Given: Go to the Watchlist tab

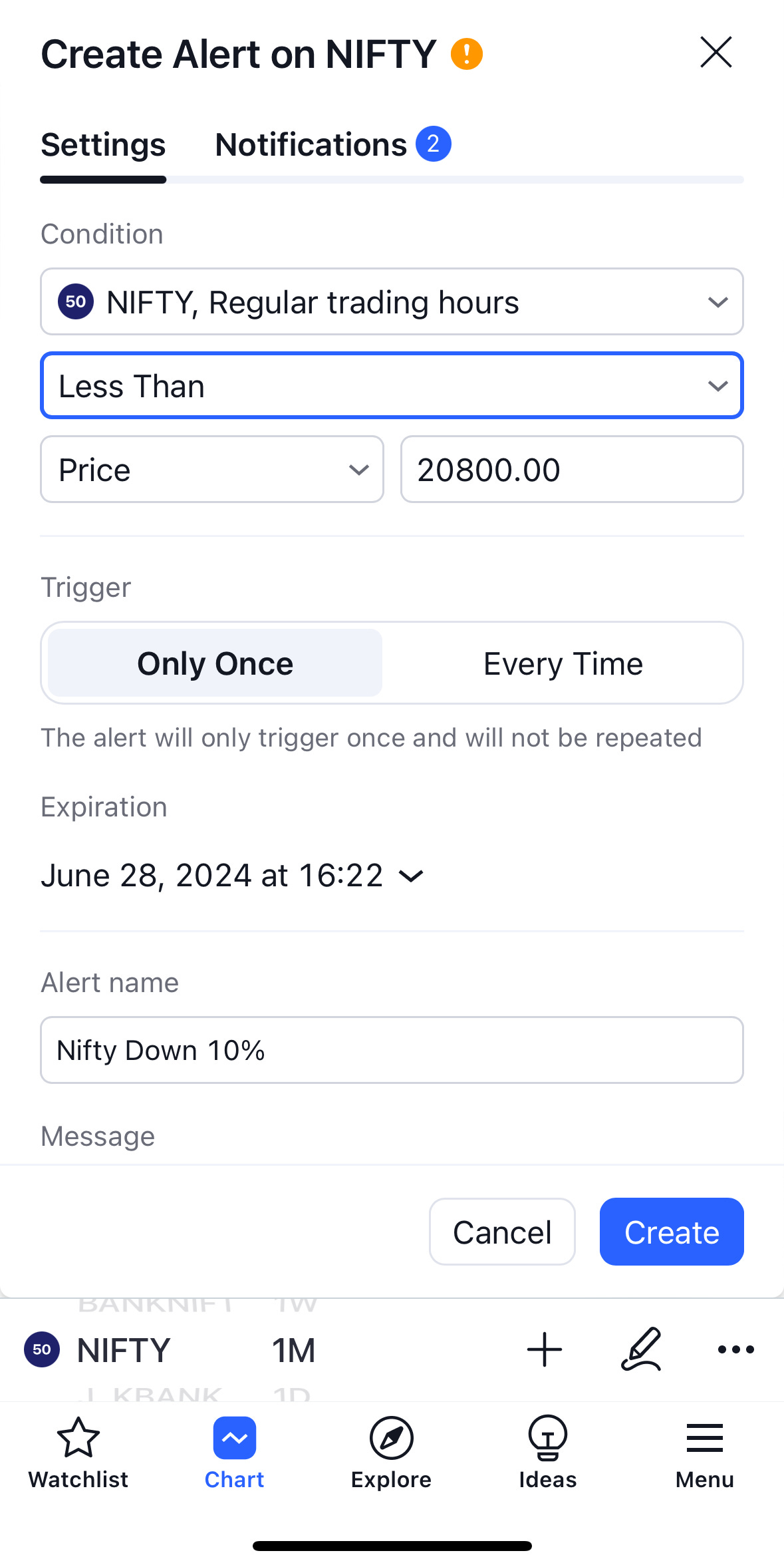Looking at the screenshot, I should pos(78,1453).
